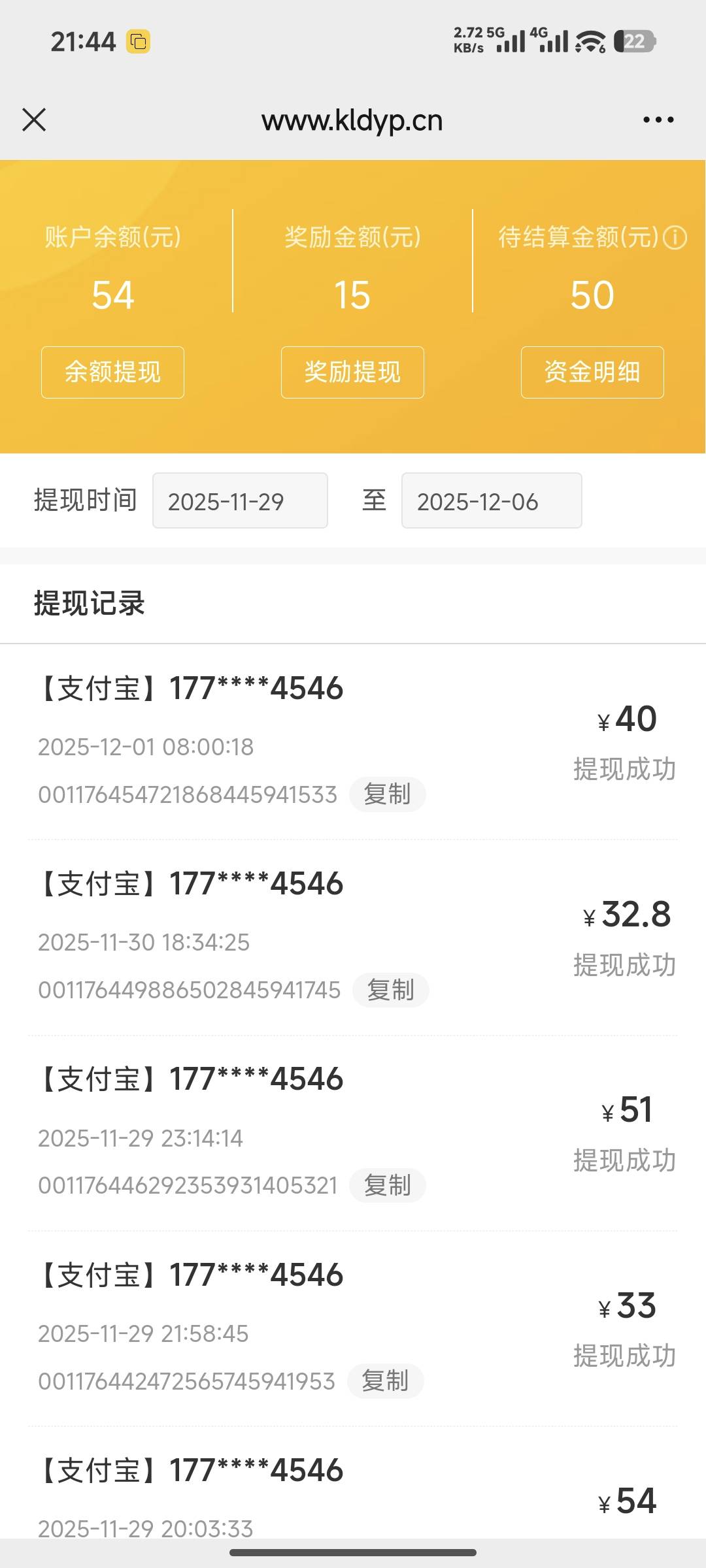The width and height of the screenshot is (706, 1568).
Task: Copy order number of the ¥51 withdrawal
Action: point(388,1185)
